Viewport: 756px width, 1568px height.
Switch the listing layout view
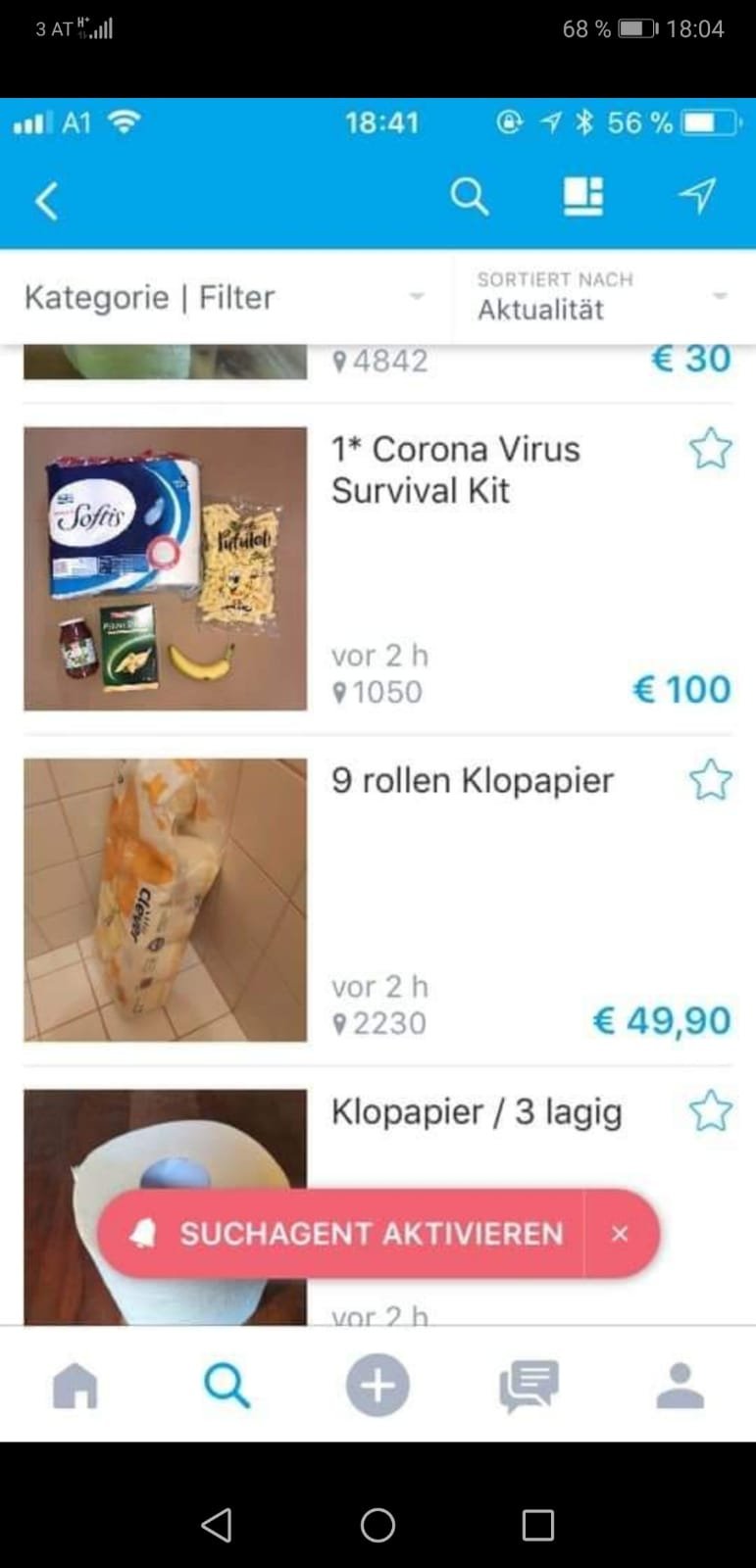(582, 196)
